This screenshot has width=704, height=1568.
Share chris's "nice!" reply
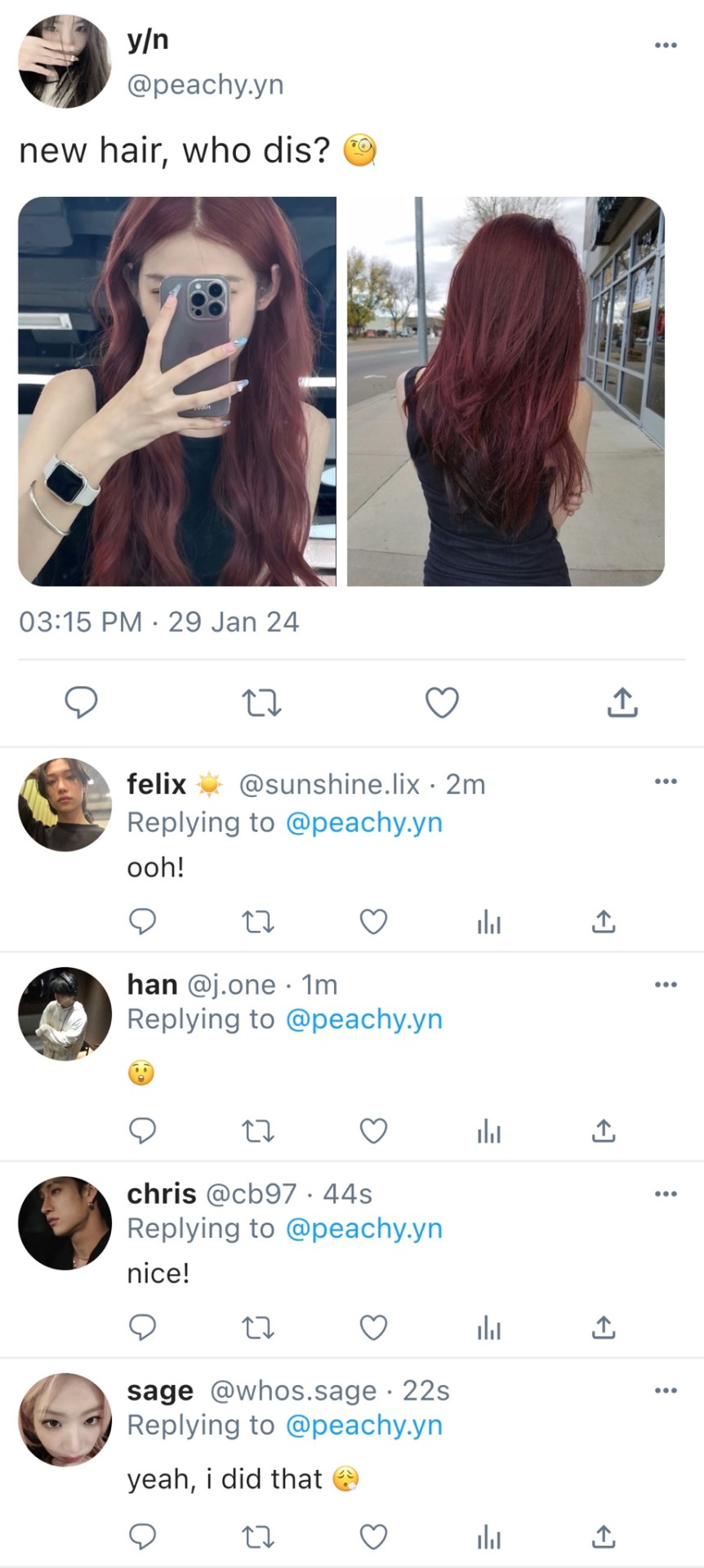pos(603,1328)
